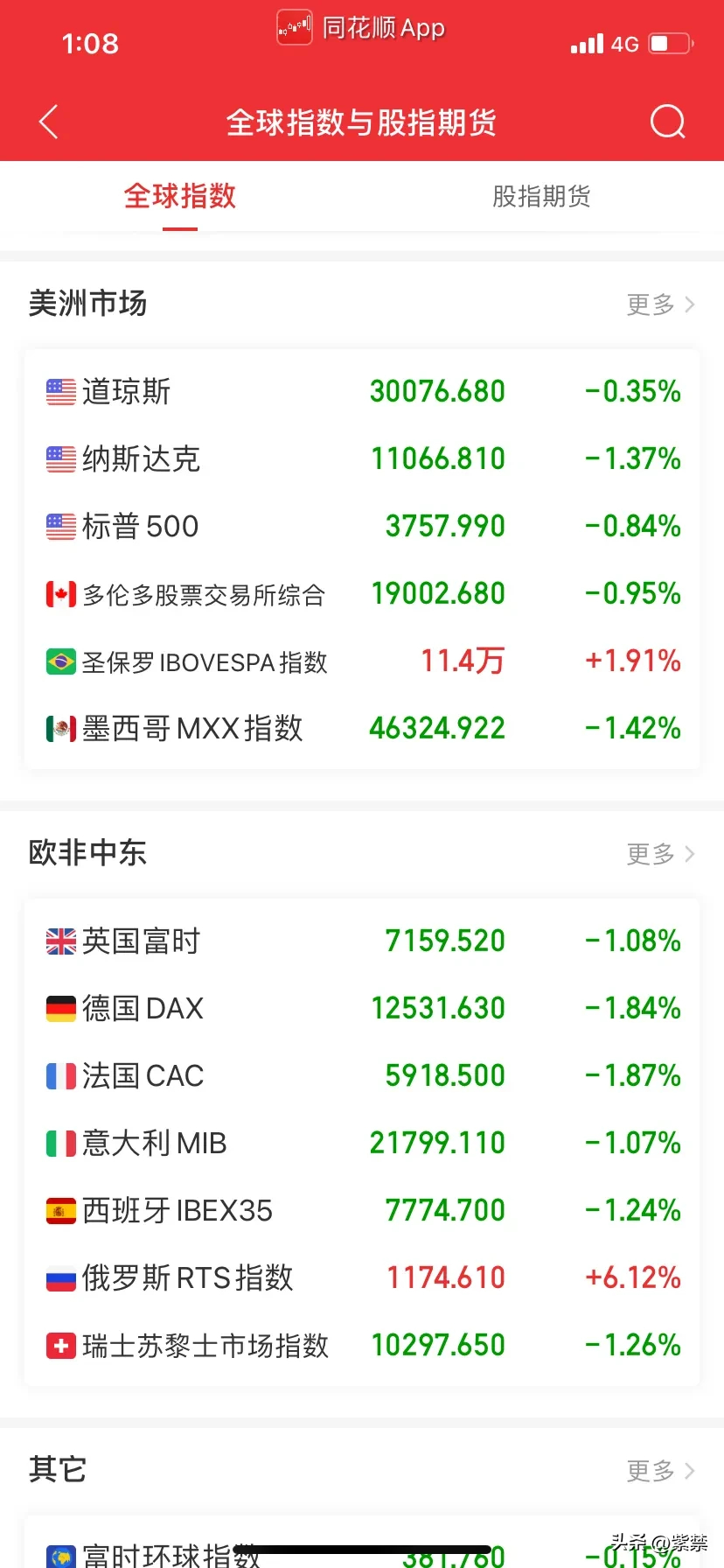This screenshot has height=1568, width=724.
Task: Open the search magnifier icon
Action: tap(667, 122)
